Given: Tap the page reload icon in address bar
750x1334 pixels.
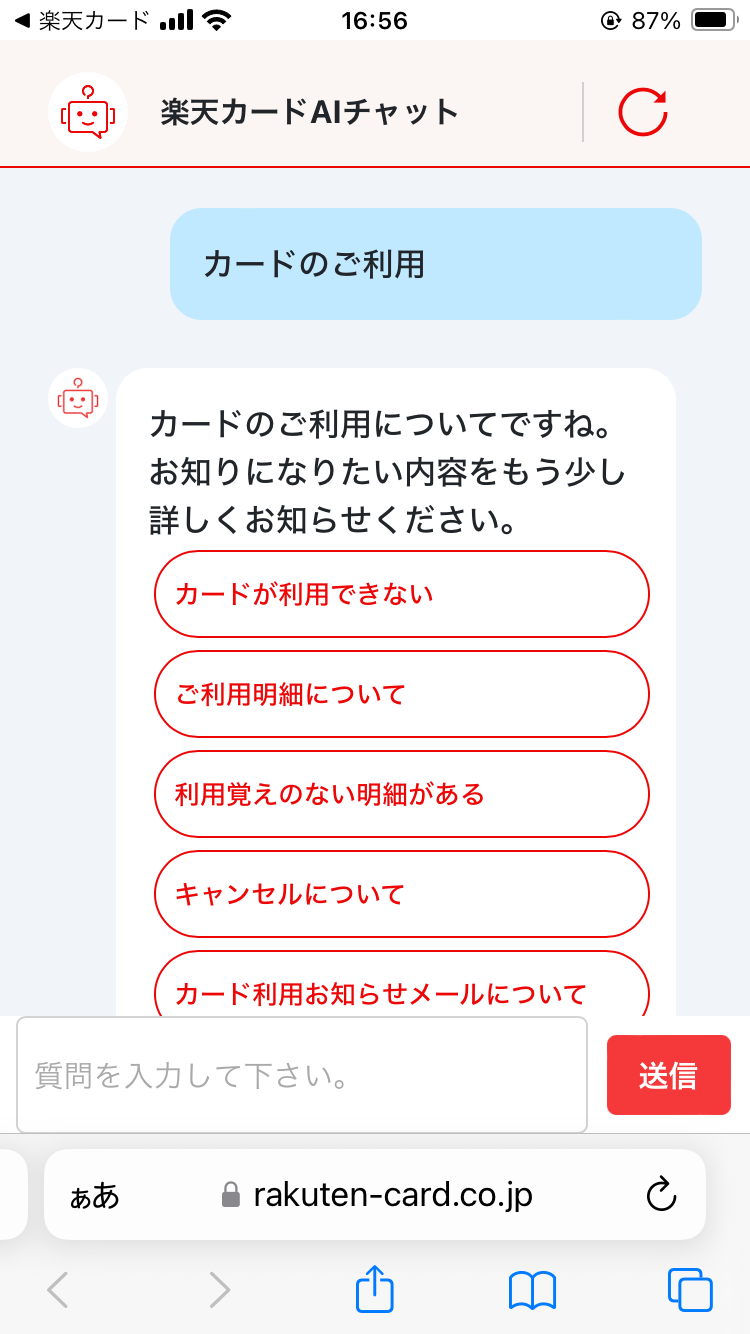Looking at the screenshot, I should pos(663,1194).
